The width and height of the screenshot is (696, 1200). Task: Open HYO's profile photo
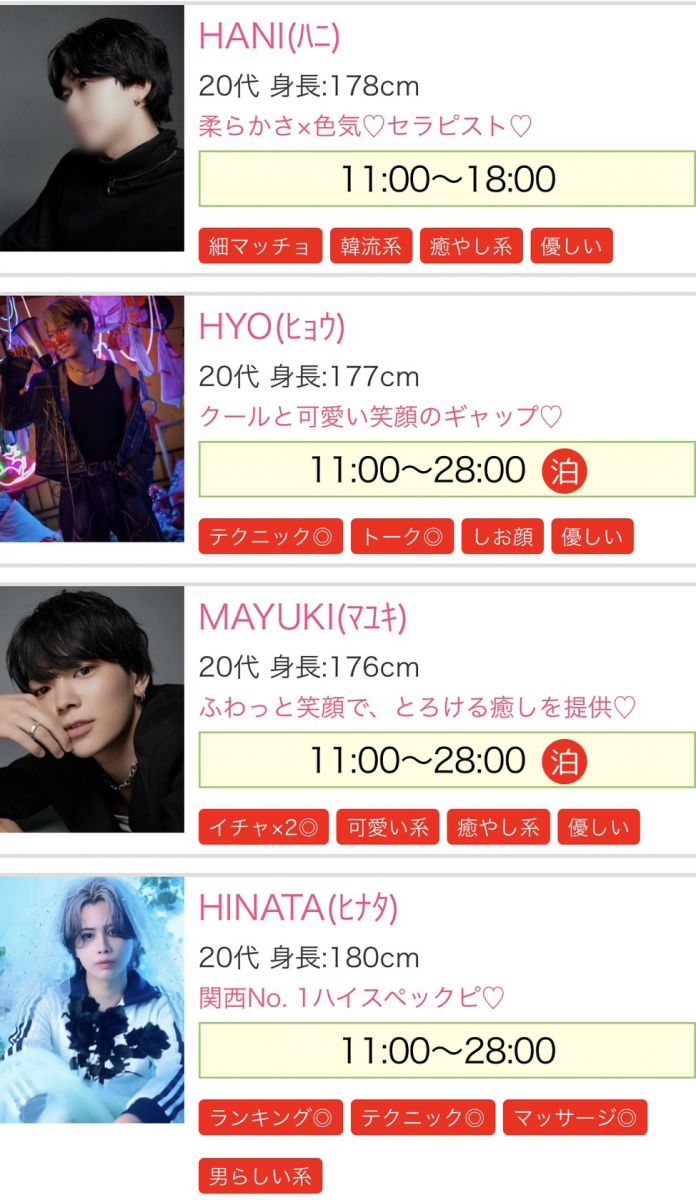92,418
